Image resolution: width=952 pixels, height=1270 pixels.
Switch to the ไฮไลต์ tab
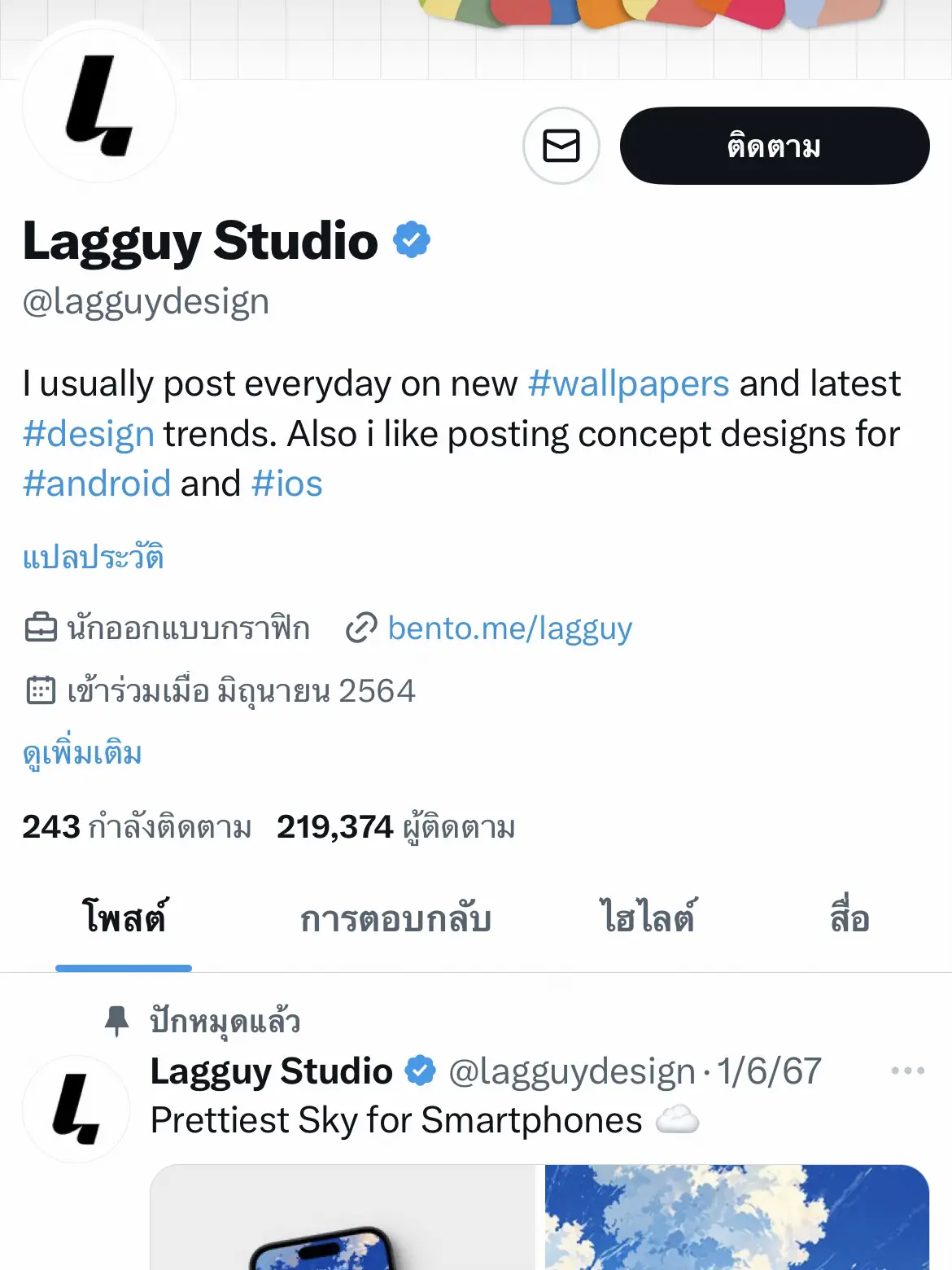pos(648,919)
